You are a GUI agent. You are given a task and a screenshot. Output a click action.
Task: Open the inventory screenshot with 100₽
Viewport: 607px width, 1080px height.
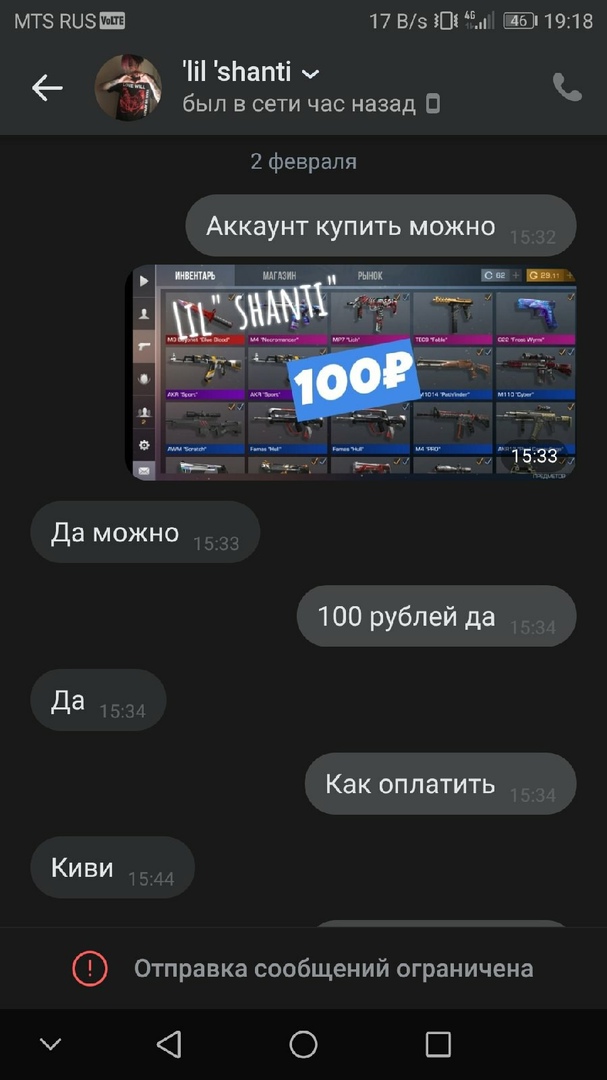(x=352, y=372)
